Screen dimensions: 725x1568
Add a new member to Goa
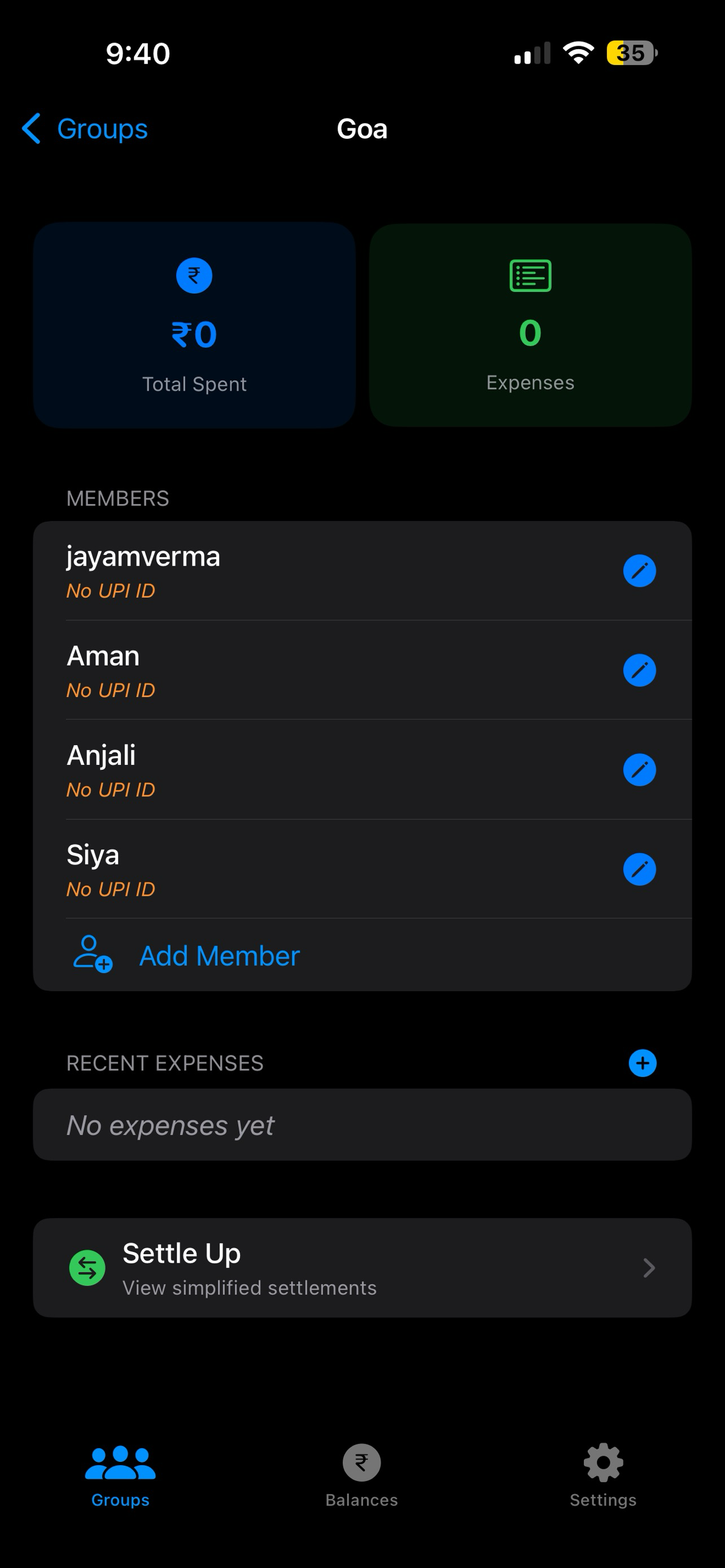pyautogui.click(x=362, y=955)
